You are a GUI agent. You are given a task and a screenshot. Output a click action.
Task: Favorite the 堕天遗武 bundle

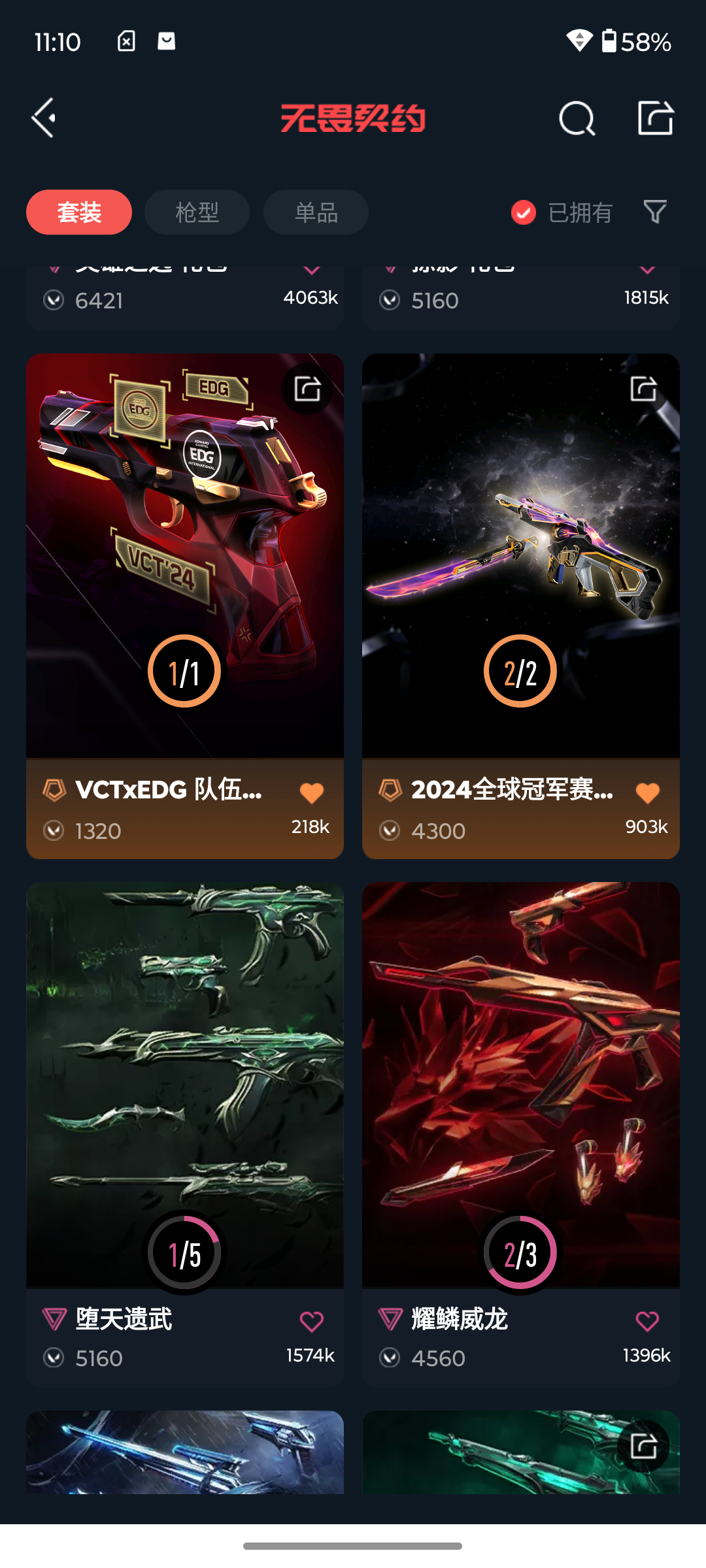(312, 1321)
